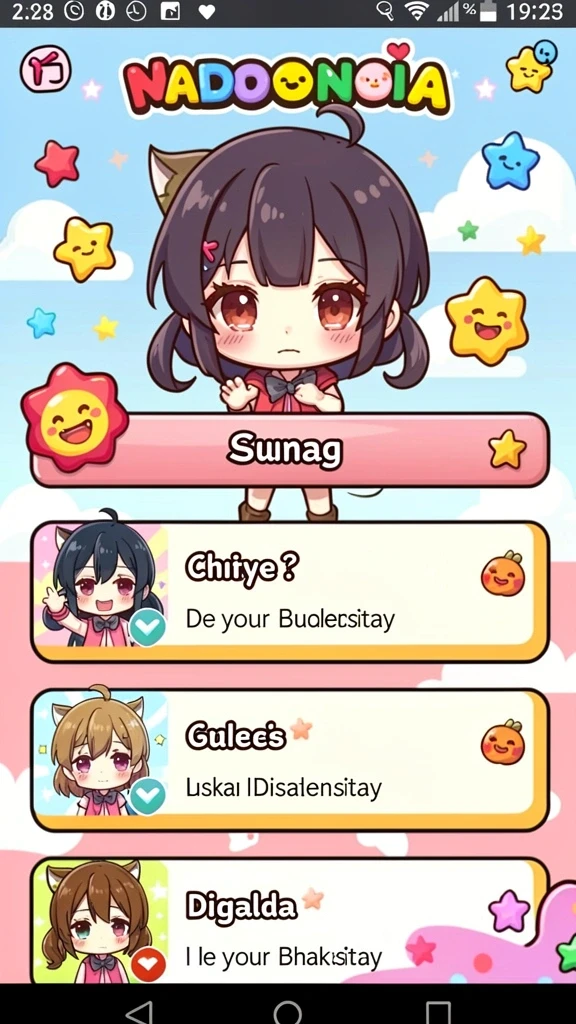Image resolution: width=576 pixels, height=1024 pixels.
Task: Select the Digalda card
Action: [x=290, y=921]
